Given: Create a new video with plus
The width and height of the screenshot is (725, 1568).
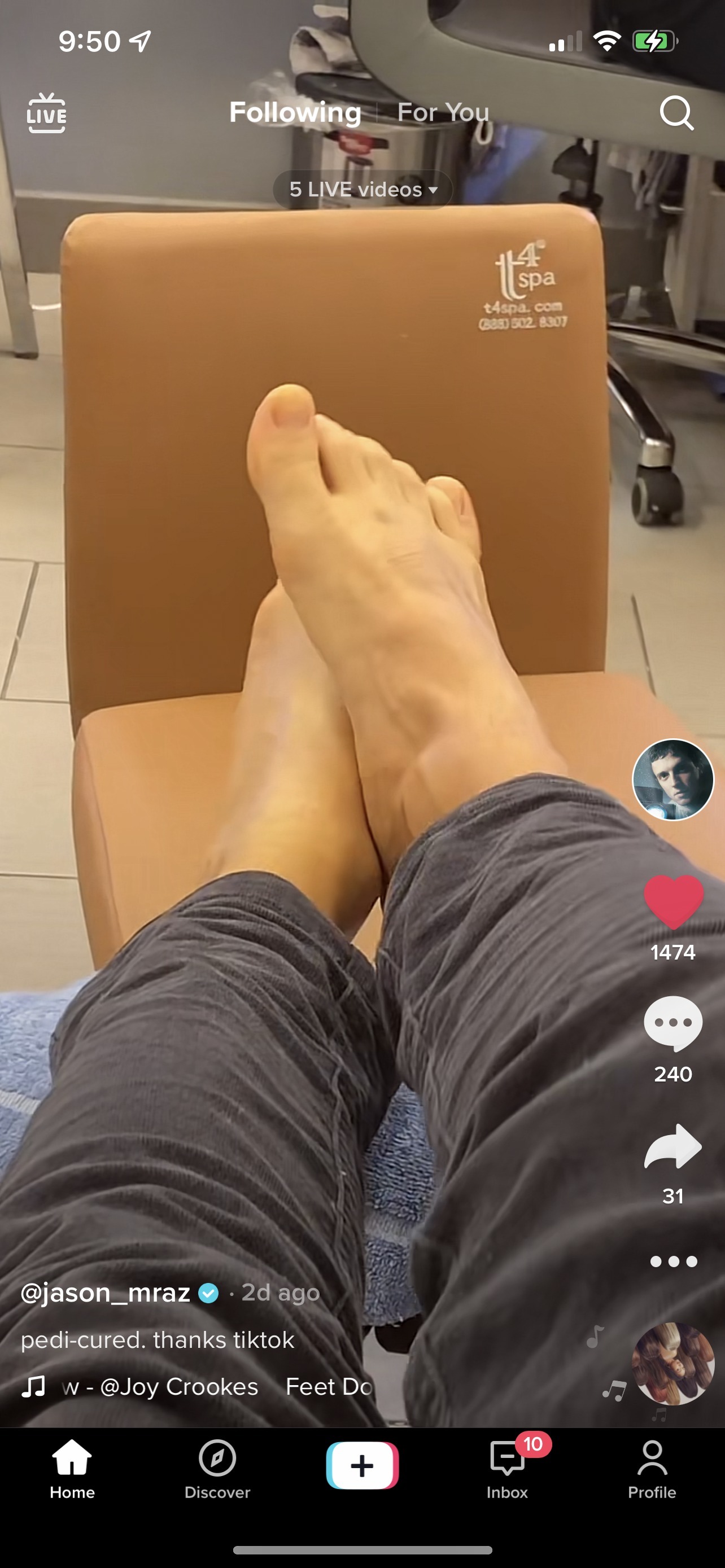Looking at the screenshot, I should pyautogui.click(x=362, y=1465).
